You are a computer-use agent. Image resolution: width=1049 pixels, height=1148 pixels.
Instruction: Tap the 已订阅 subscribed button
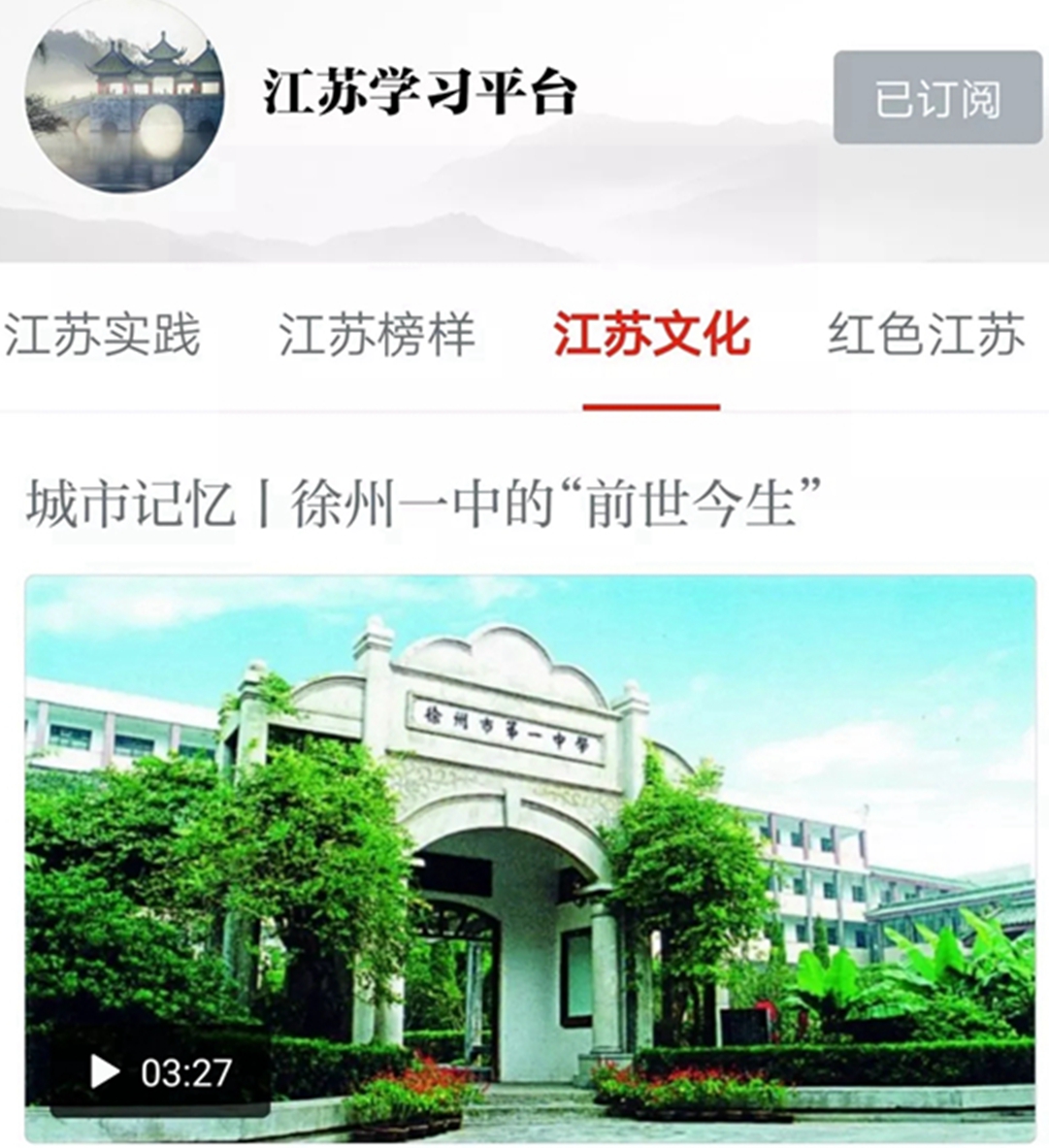coord(936,98)
